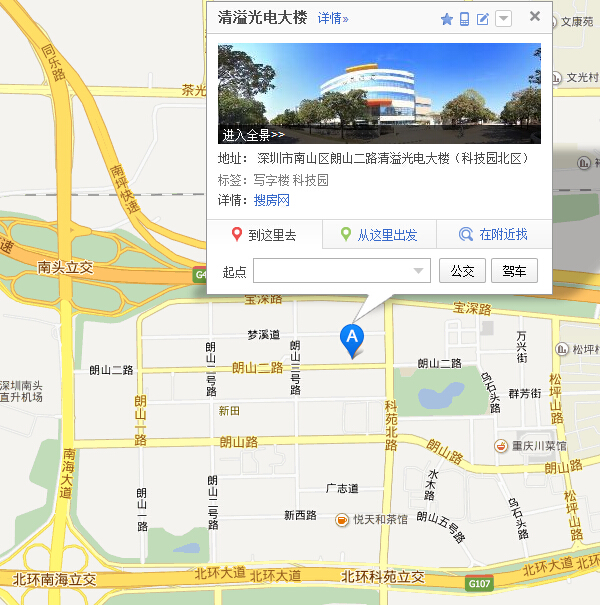This screenshot has width=600, height=605.
Task: Switch to 从这里出发 tab
Action: click(379, 235)
